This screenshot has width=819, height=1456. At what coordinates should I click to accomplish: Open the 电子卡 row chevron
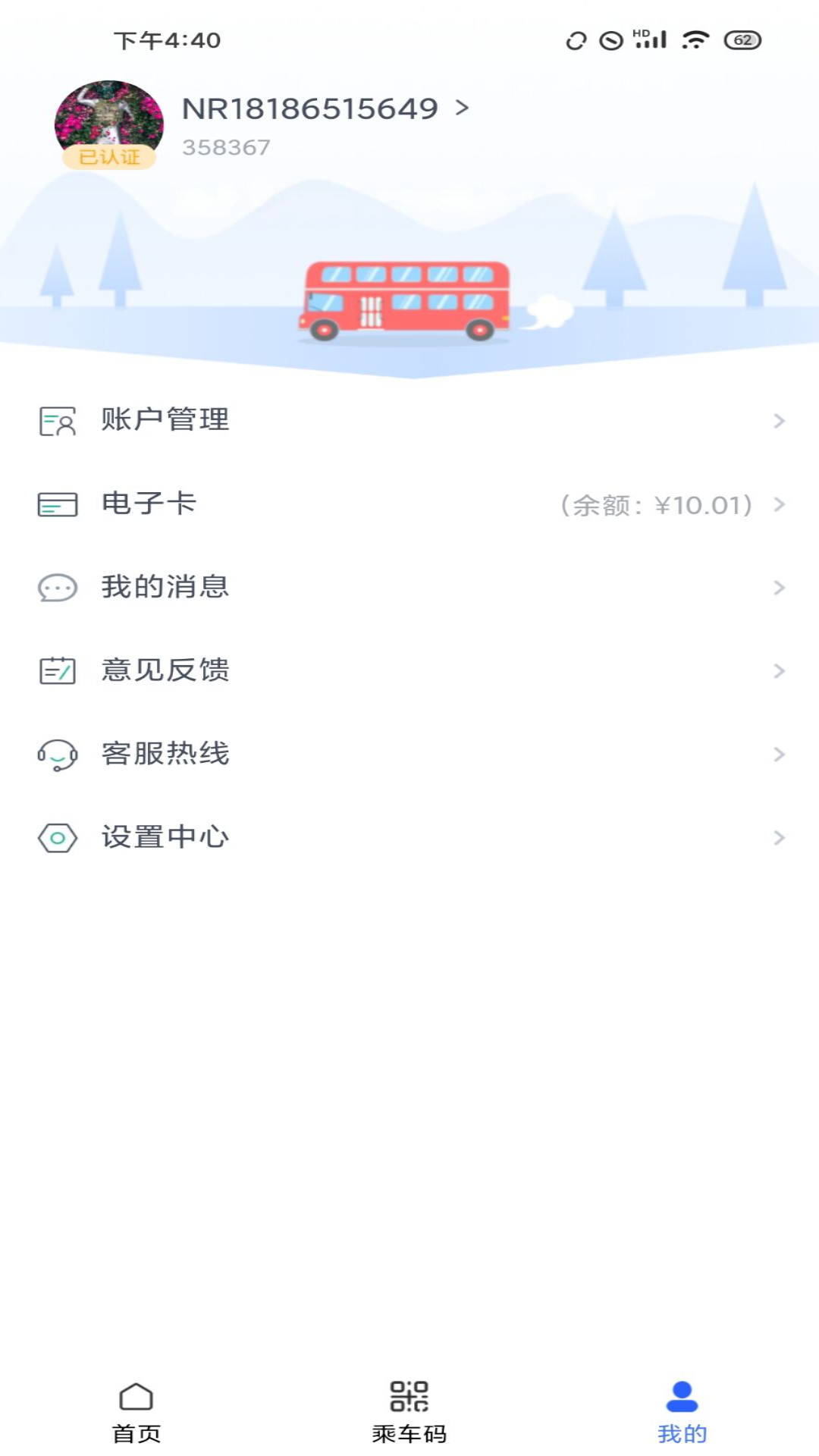pyautogui.click(x=780, y=504)
